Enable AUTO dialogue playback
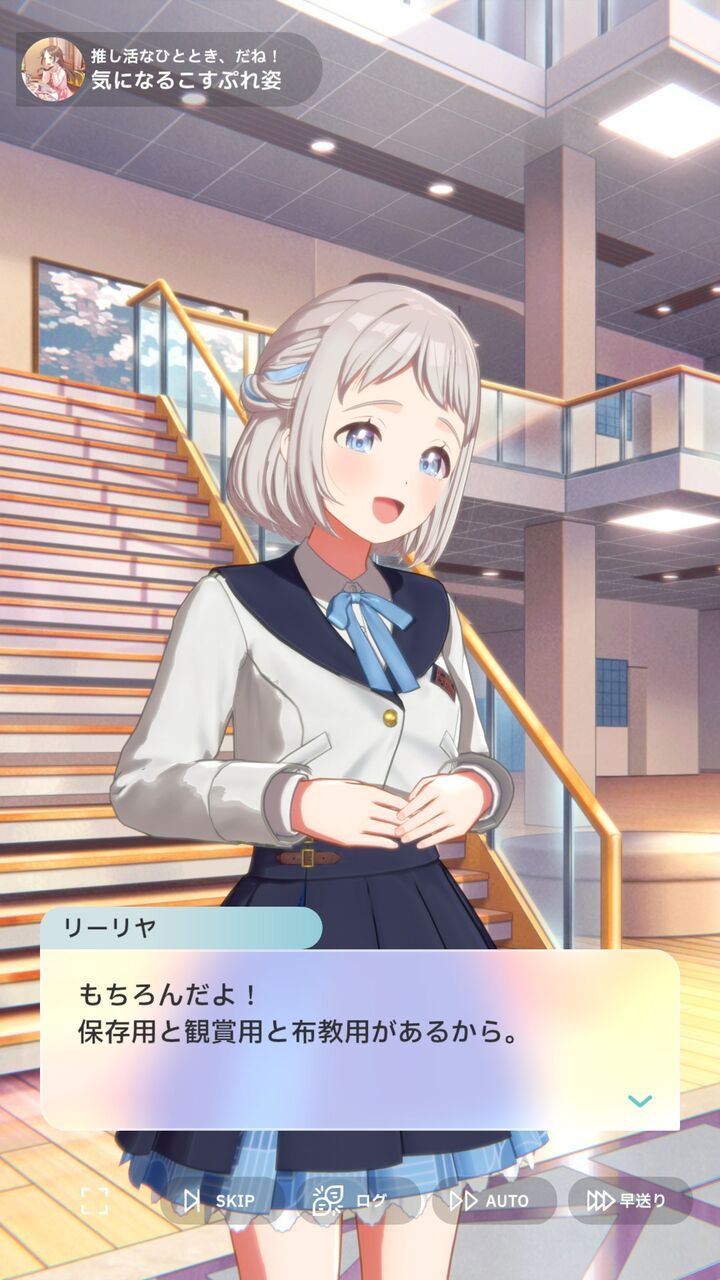 pyautogui.click(x=494, y=1200)
